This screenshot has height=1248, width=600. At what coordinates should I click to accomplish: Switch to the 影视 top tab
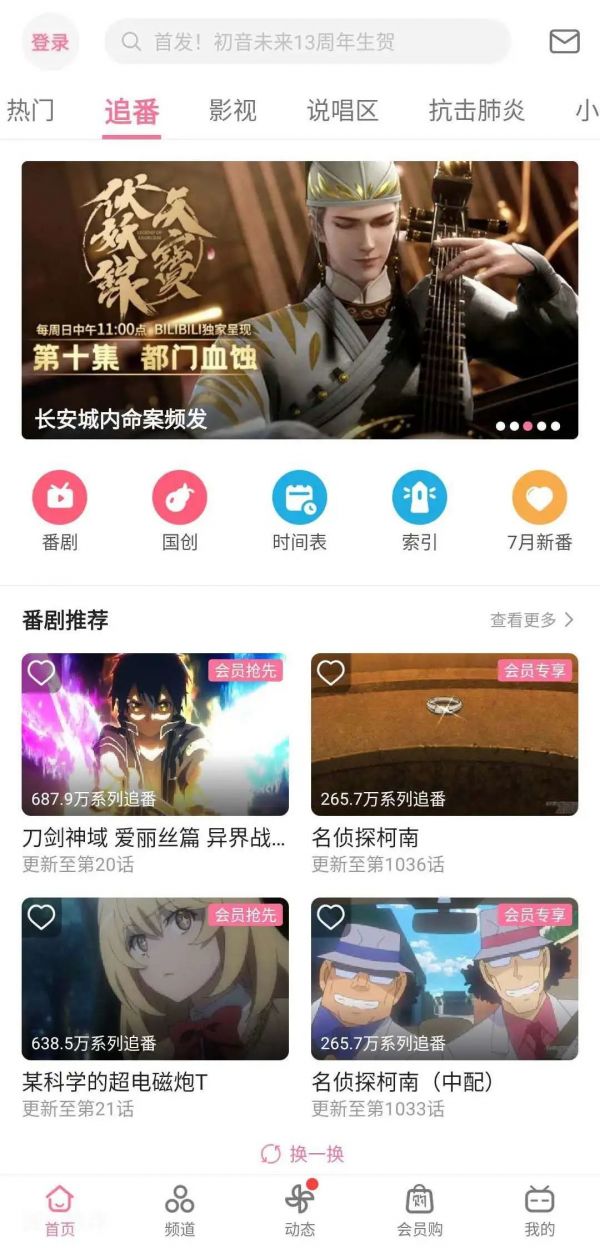click(x=233, y=111)
